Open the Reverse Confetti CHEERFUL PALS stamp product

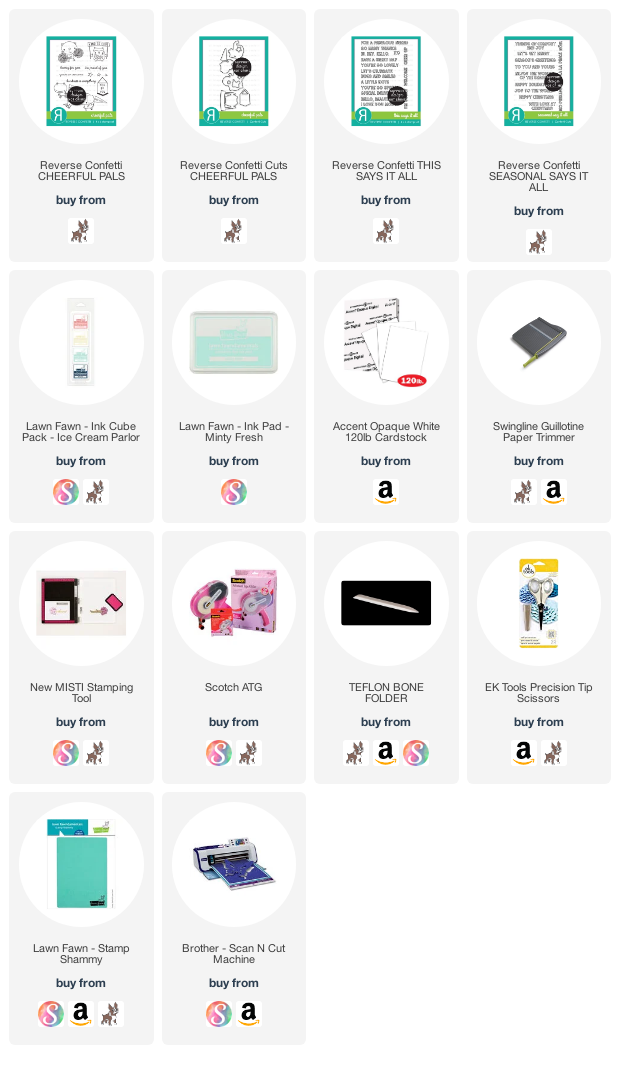click(81, 82)
